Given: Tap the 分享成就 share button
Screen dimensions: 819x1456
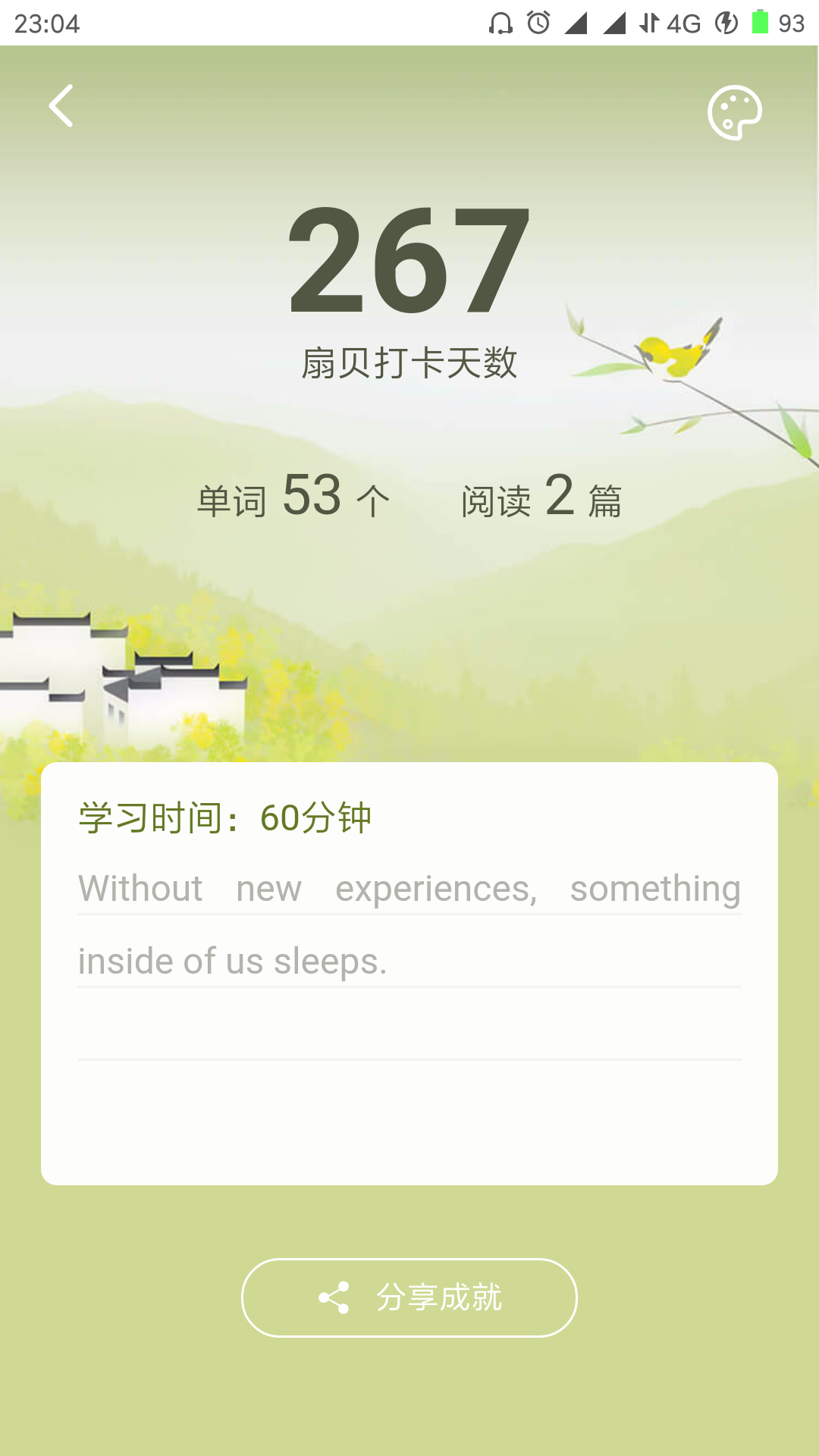Looking at the screenshot, I should (409, 1298).
